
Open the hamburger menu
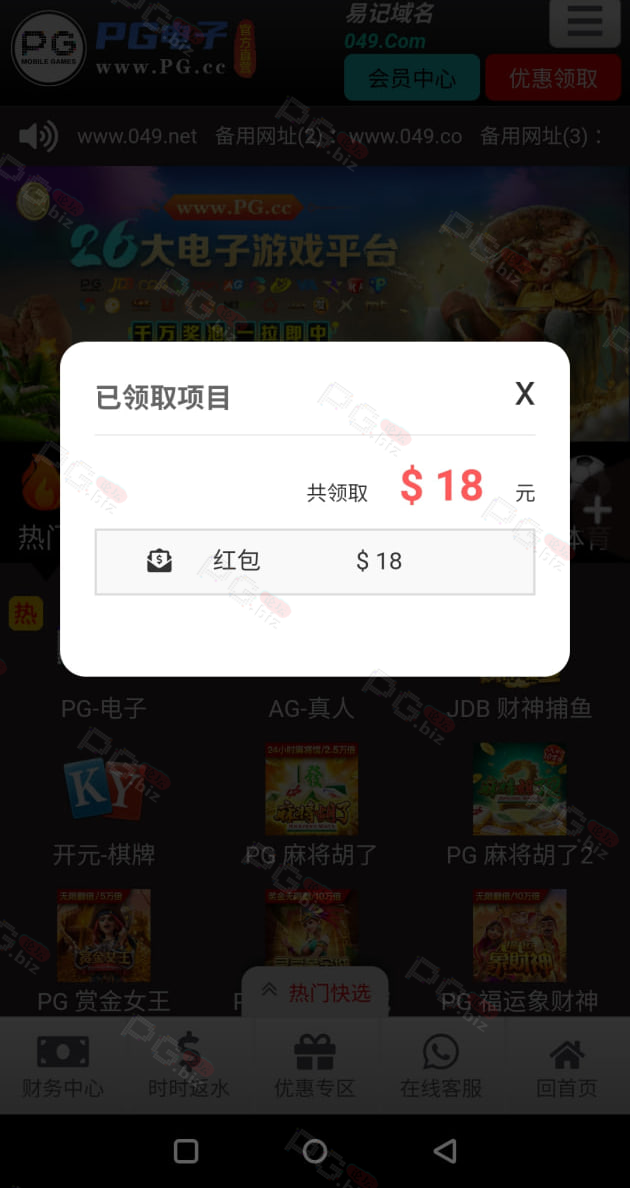(584, 22)
